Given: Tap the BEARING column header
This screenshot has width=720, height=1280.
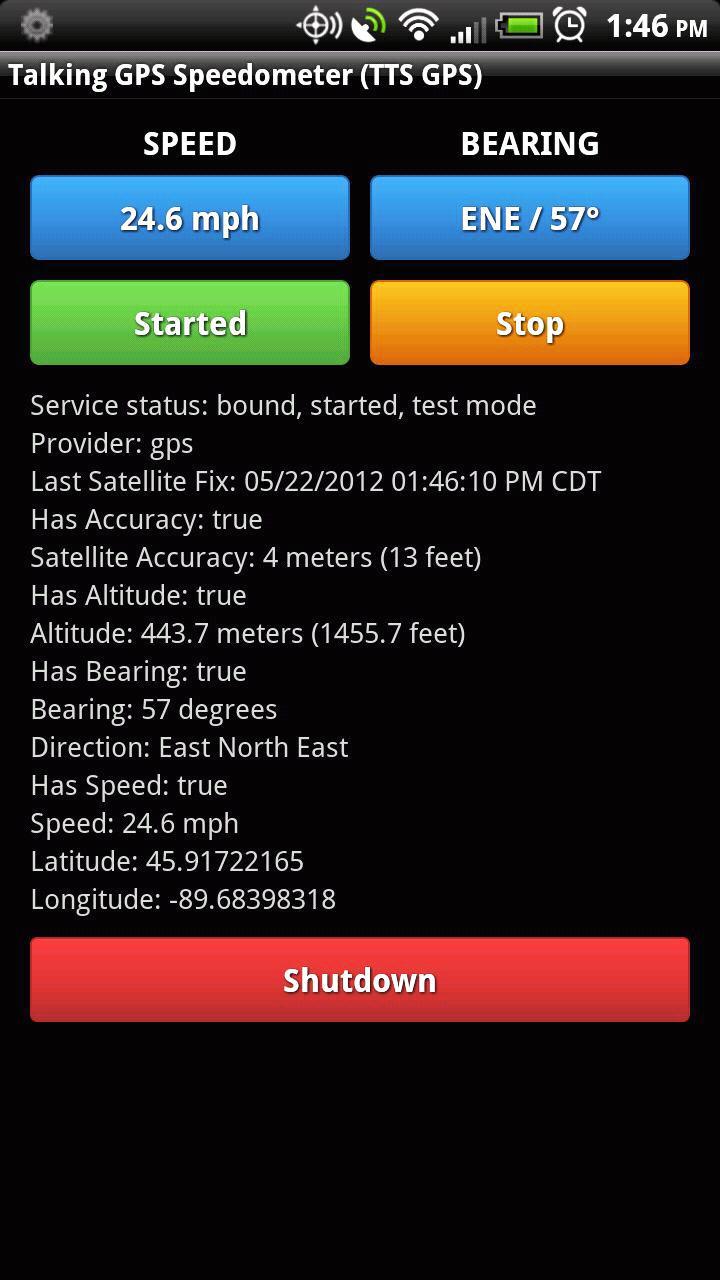Looking at the screenshot, I should 529,143.
